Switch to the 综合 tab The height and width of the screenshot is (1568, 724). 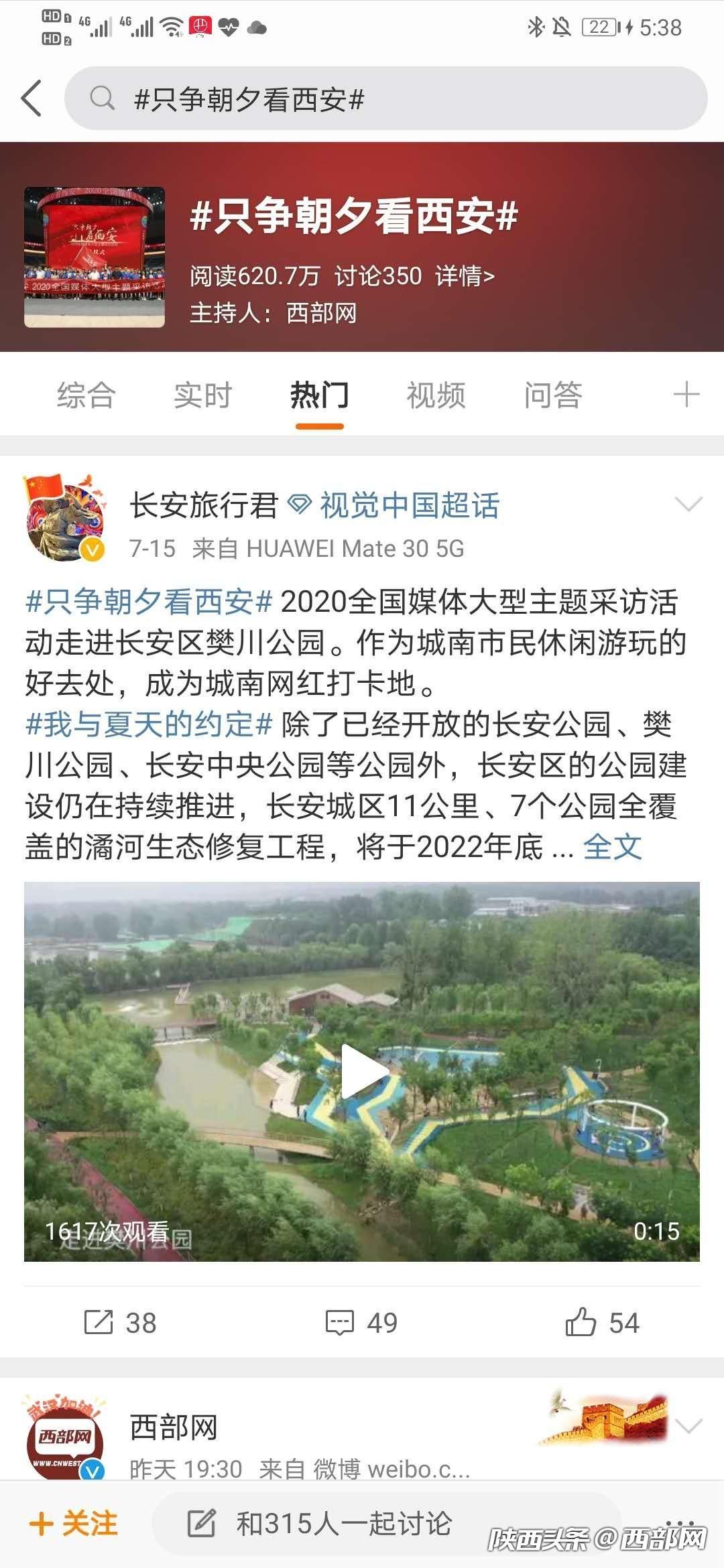click(86, 395)
